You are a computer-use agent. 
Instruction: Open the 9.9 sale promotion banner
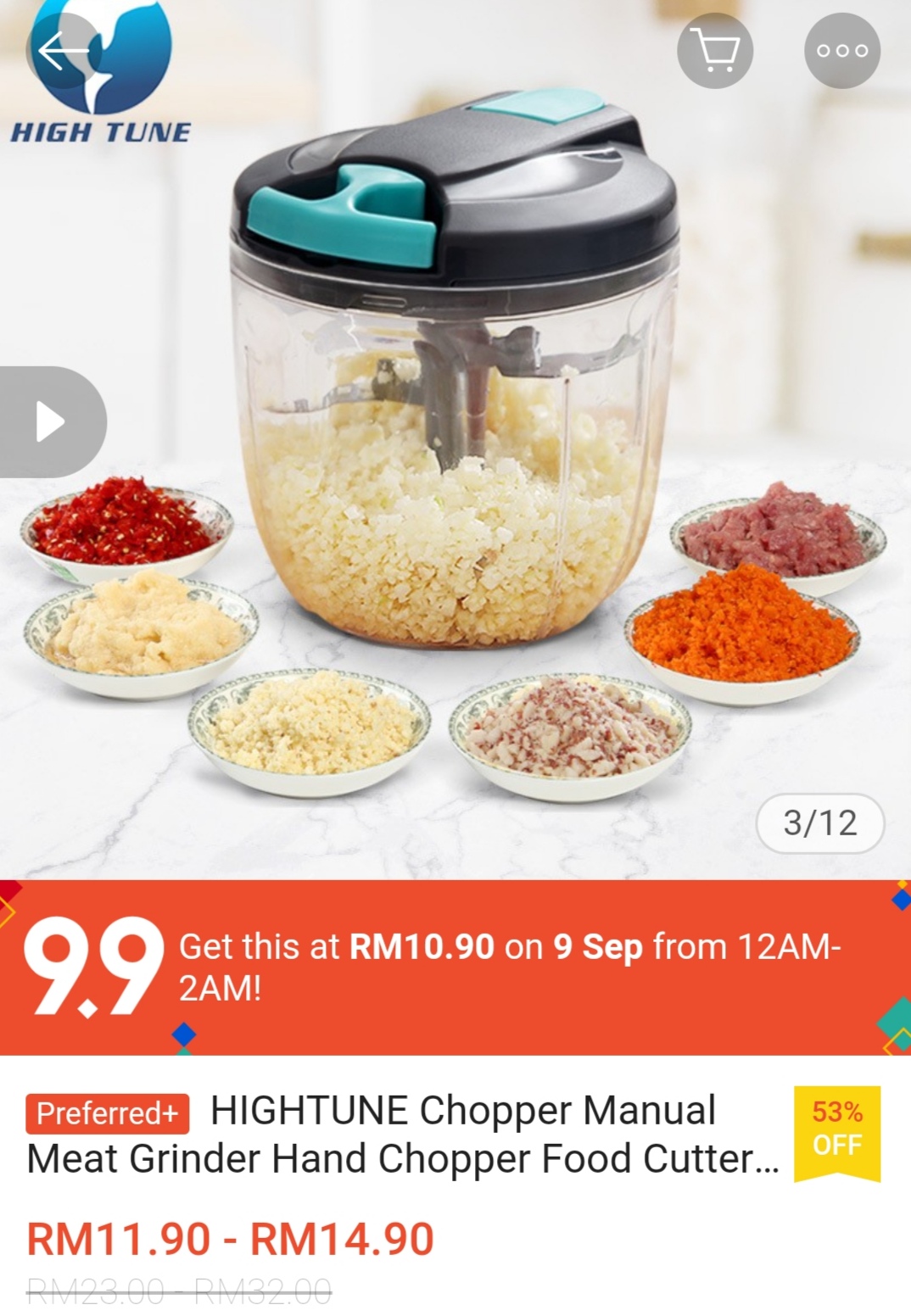(x=455, y=967)
